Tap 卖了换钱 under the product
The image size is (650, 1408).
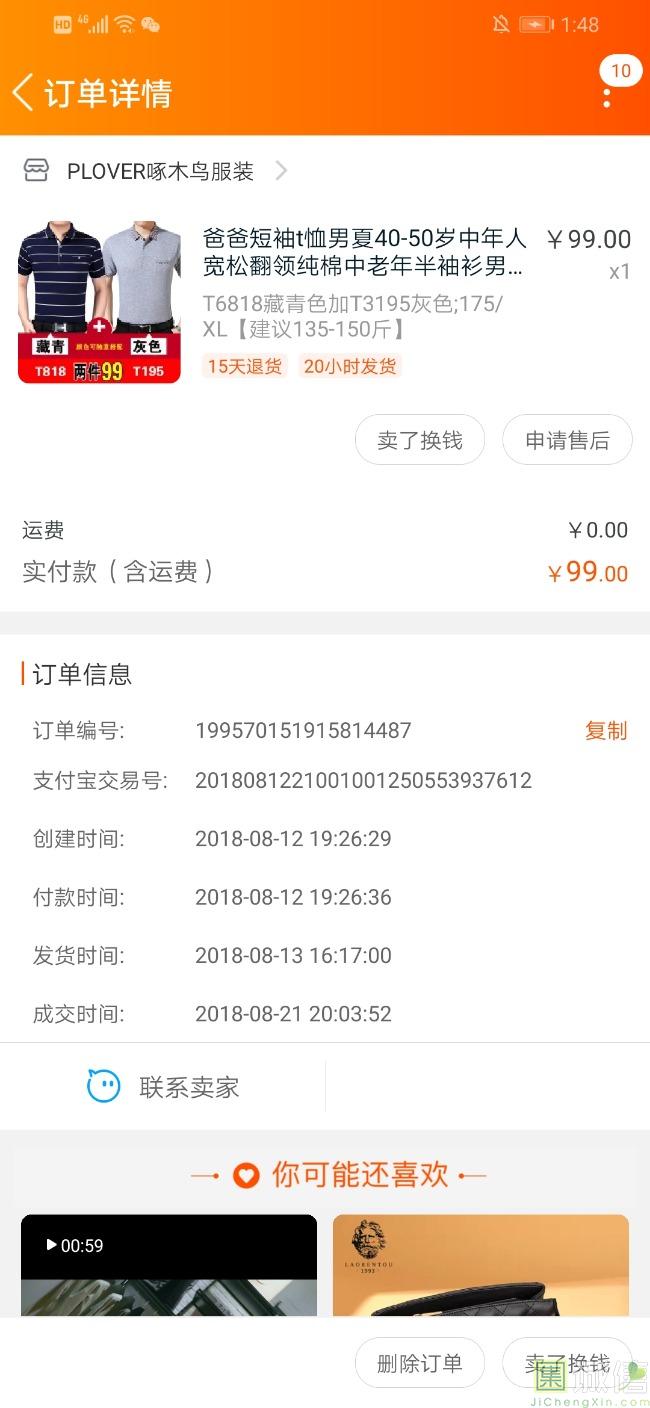coord(420,440)
